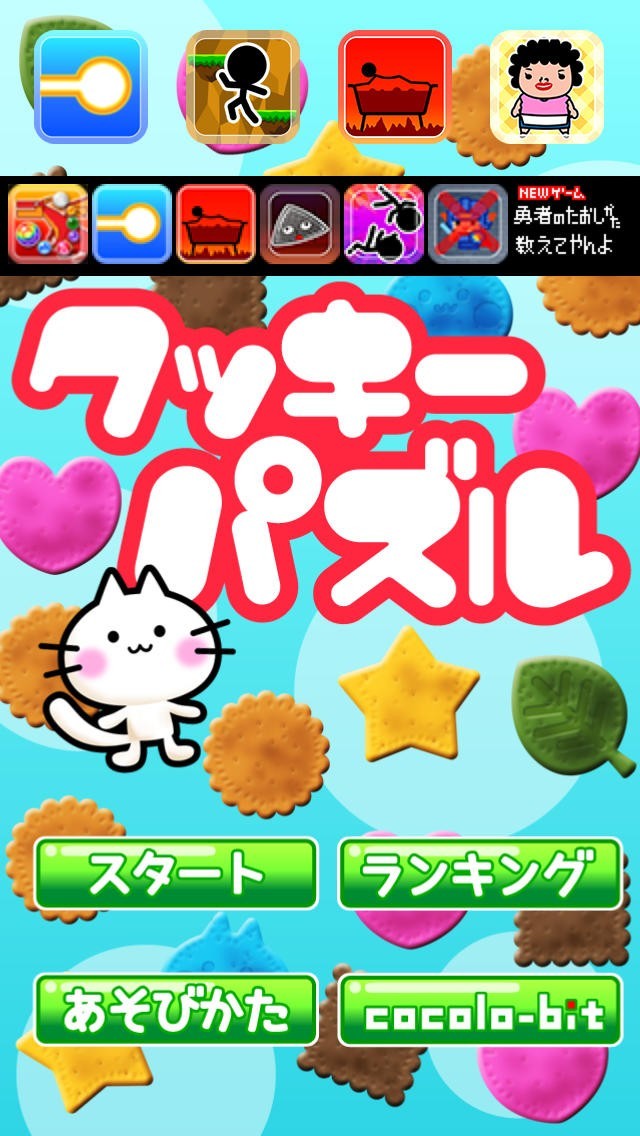The width and height of the screenshot is (640, 1136).
Task: Open the ランキング leaderboard
Action: click(x=480, y=873)
